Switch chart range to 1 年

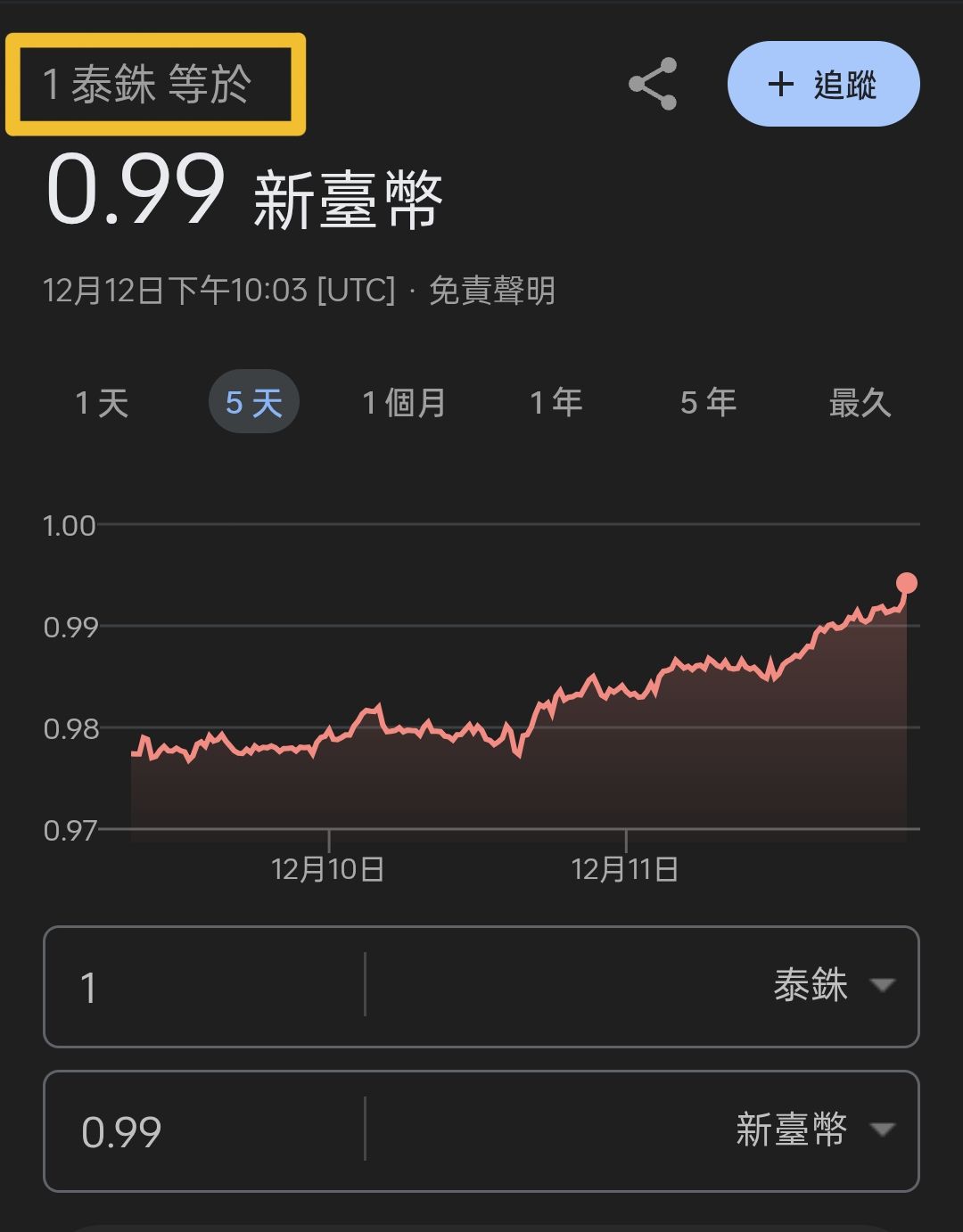point(556,403)
